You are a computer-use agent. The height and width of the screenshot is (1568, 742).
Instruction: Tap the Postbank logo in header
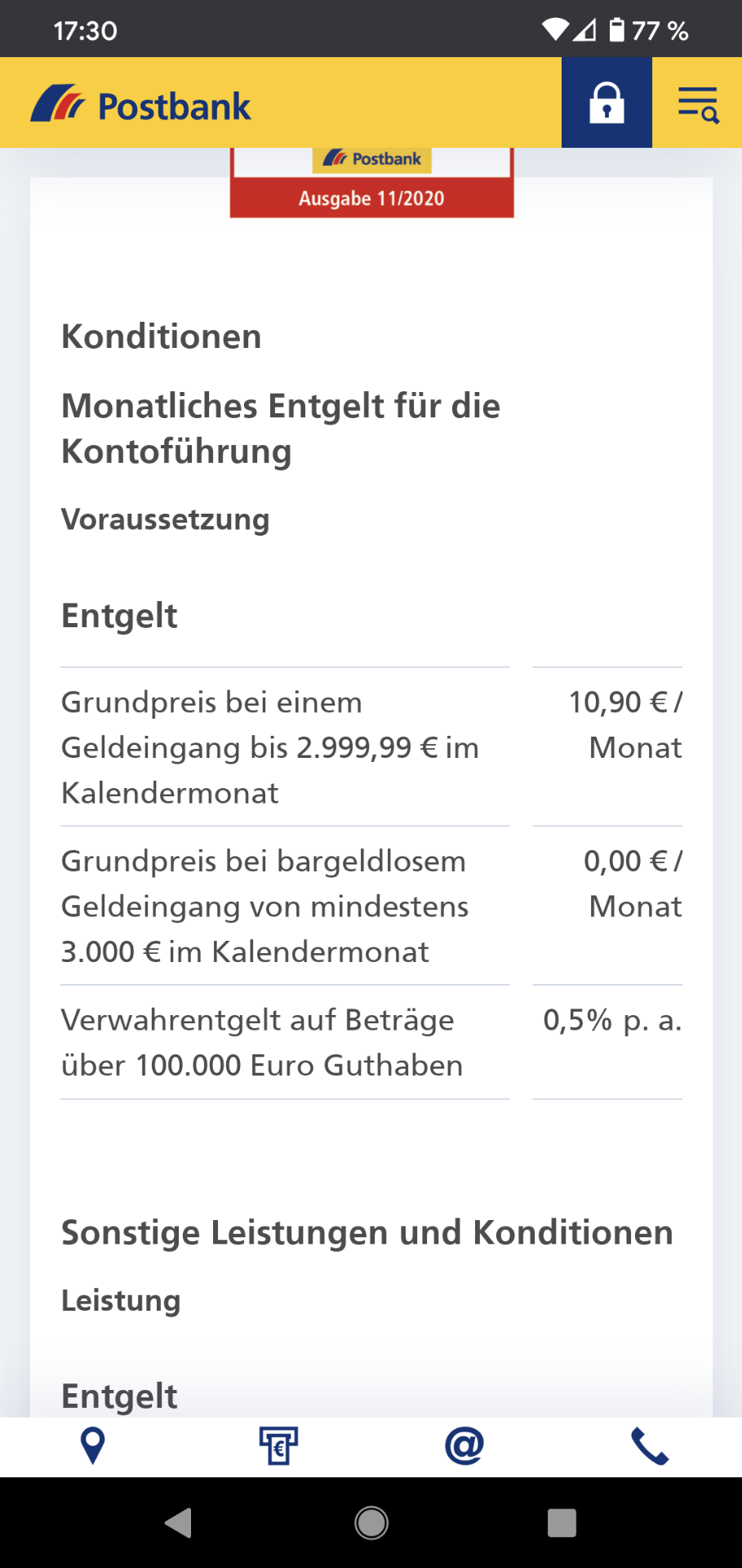pos(140,105)
